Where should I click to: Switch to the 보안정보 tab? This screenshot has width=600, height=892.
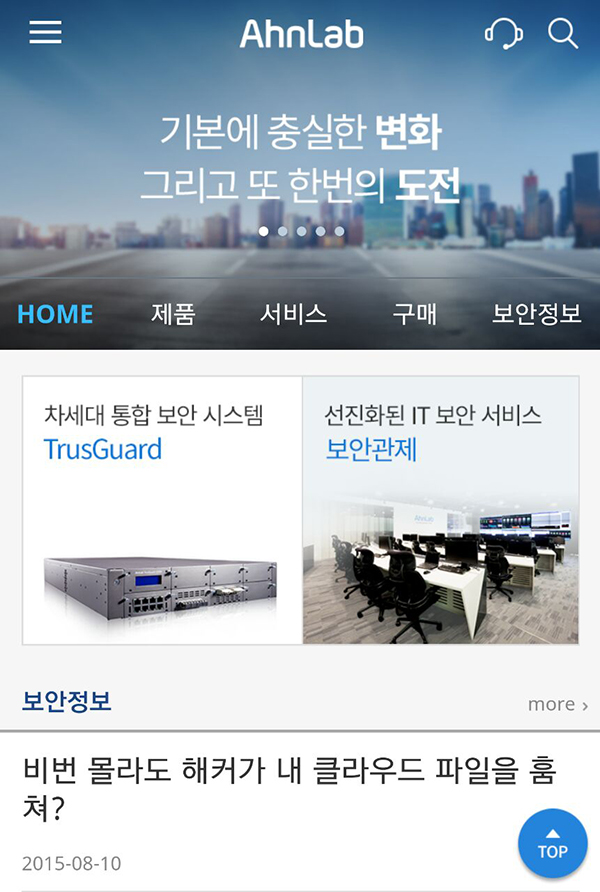[536, 314]
